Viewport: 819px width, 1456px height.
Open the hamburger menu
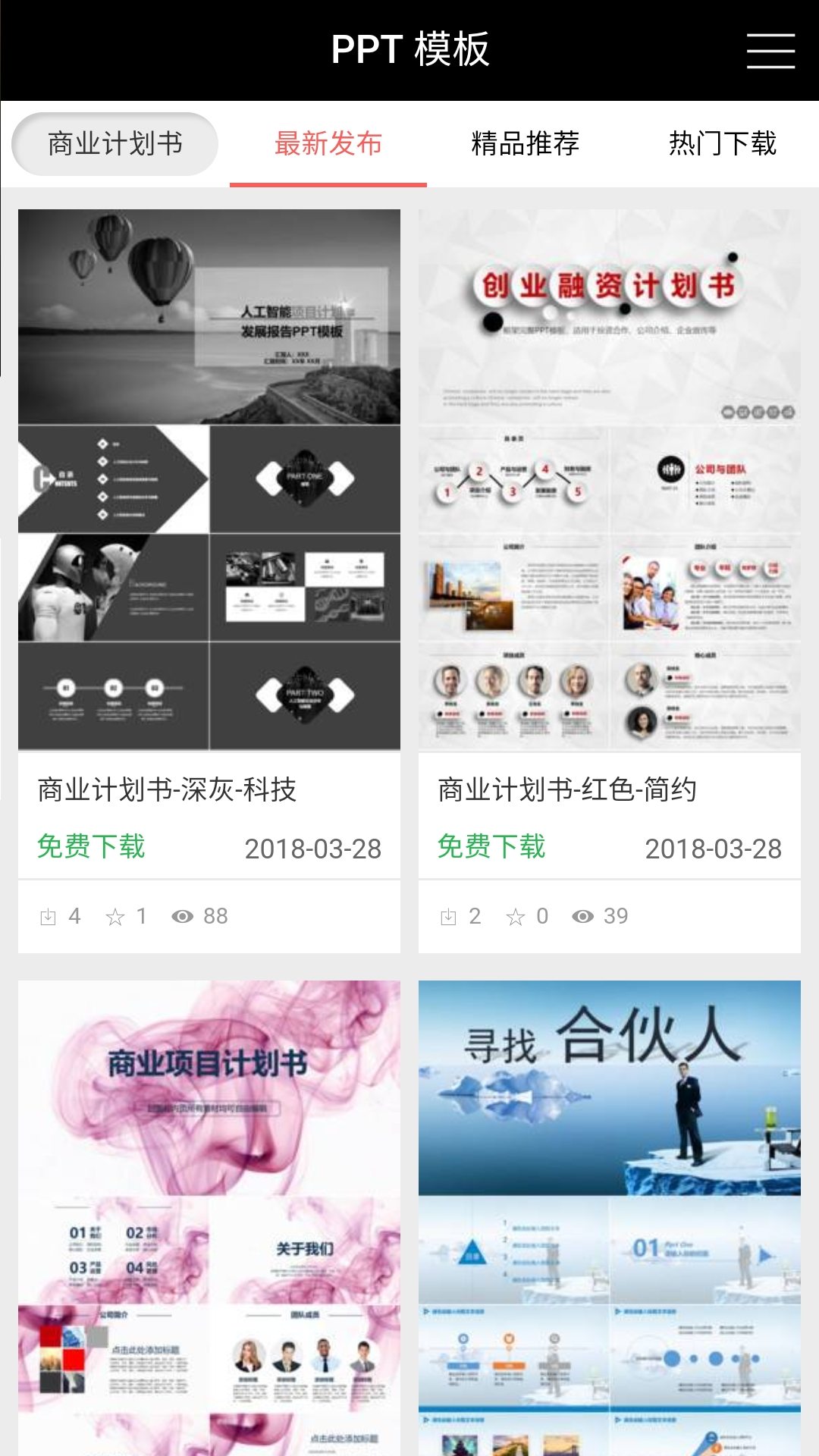click(770, 51)
